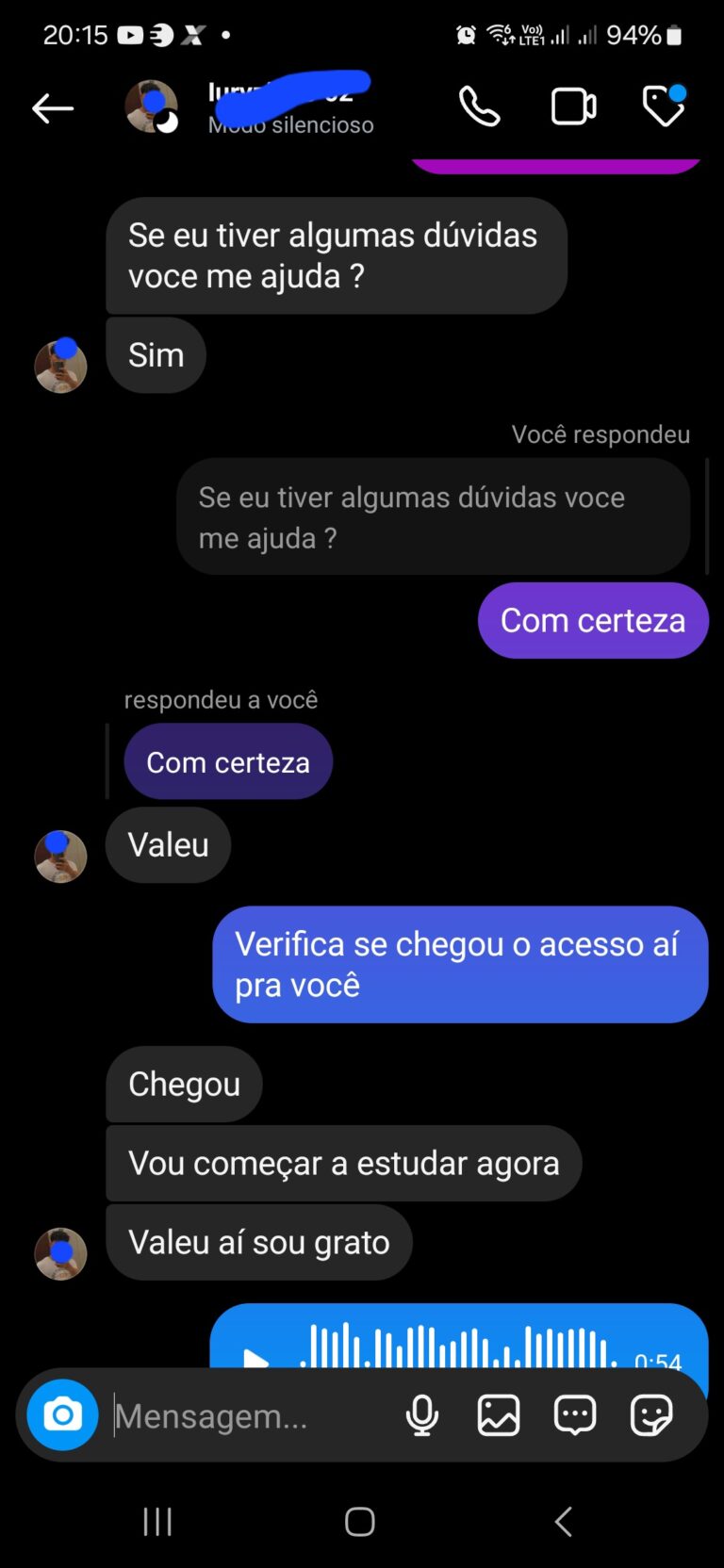Open the quick replies bubble icon
This screenshot has width=724, height=1568.
[574, 1415]
